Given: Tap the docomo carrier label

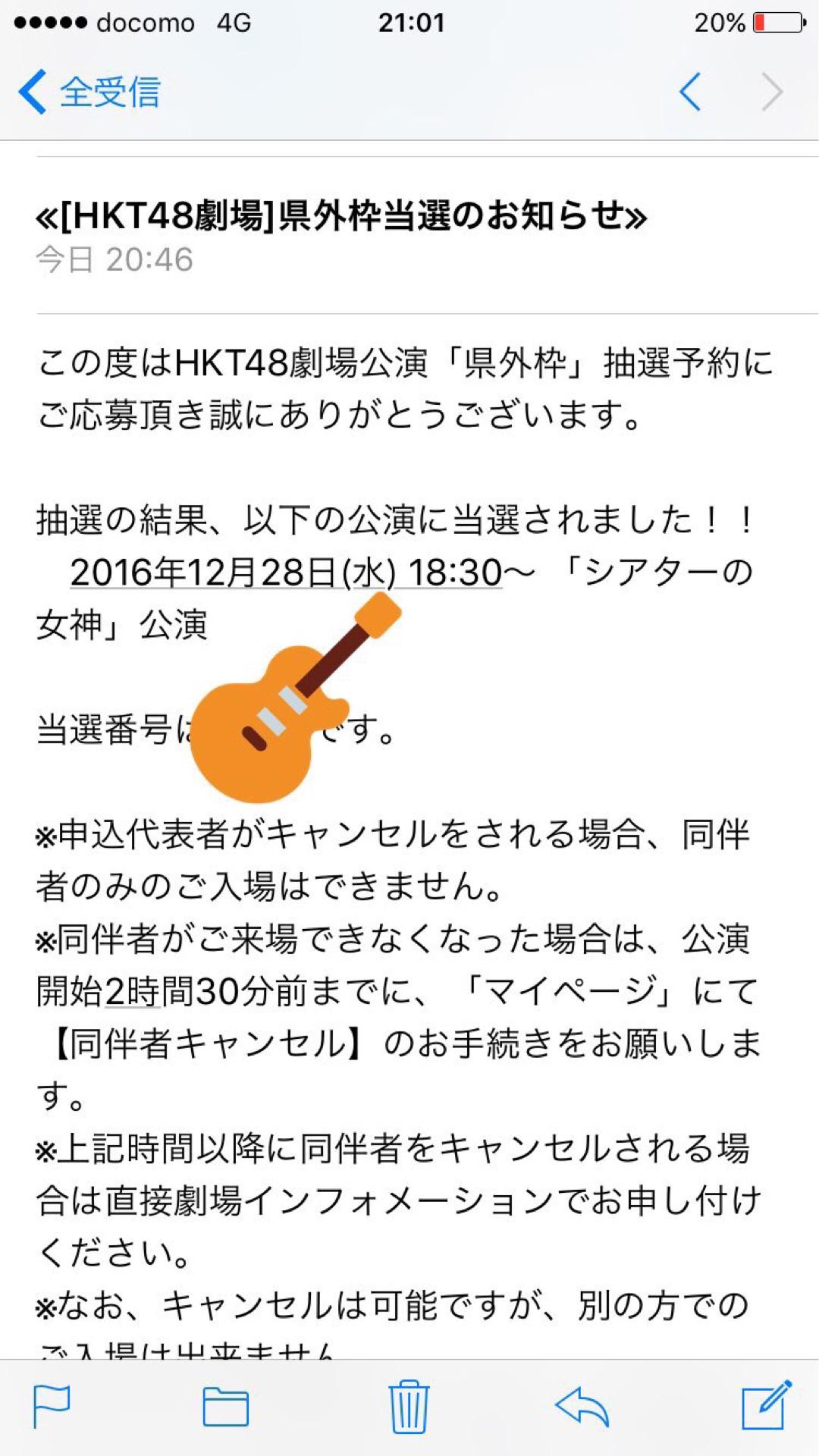Looking at the screenshot, I should click(144, 23).
